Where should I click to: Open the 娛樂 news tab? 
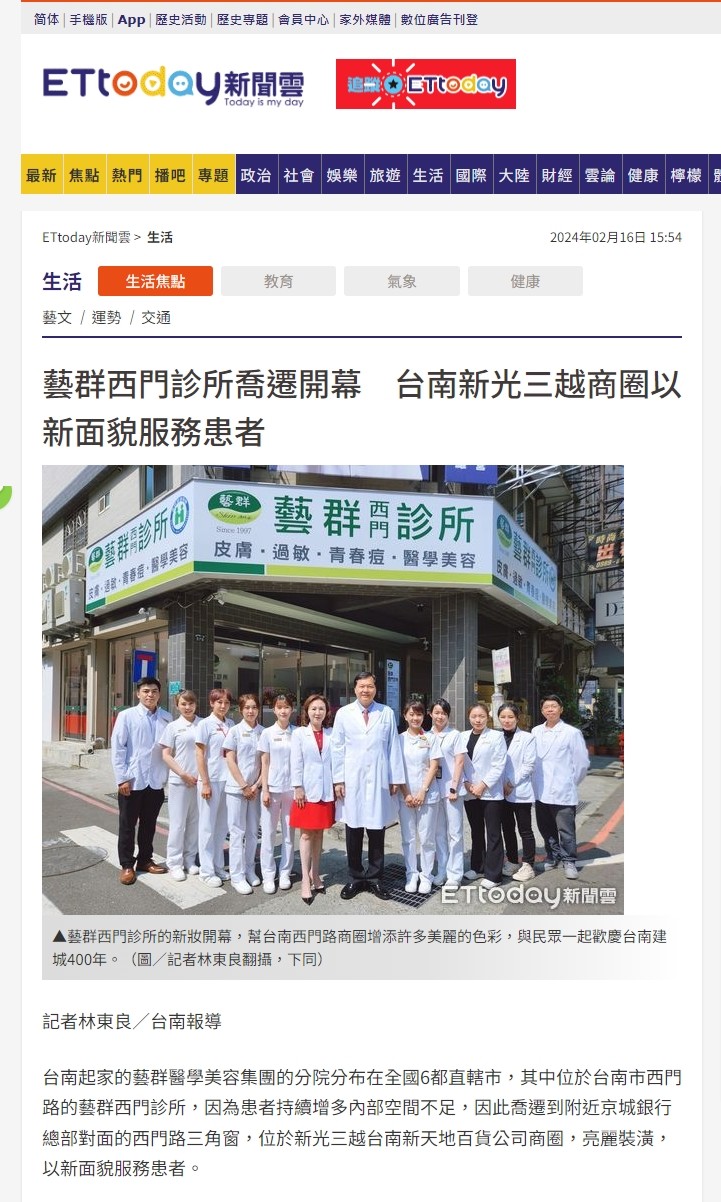pyautogui.click(x=342, y=175)
